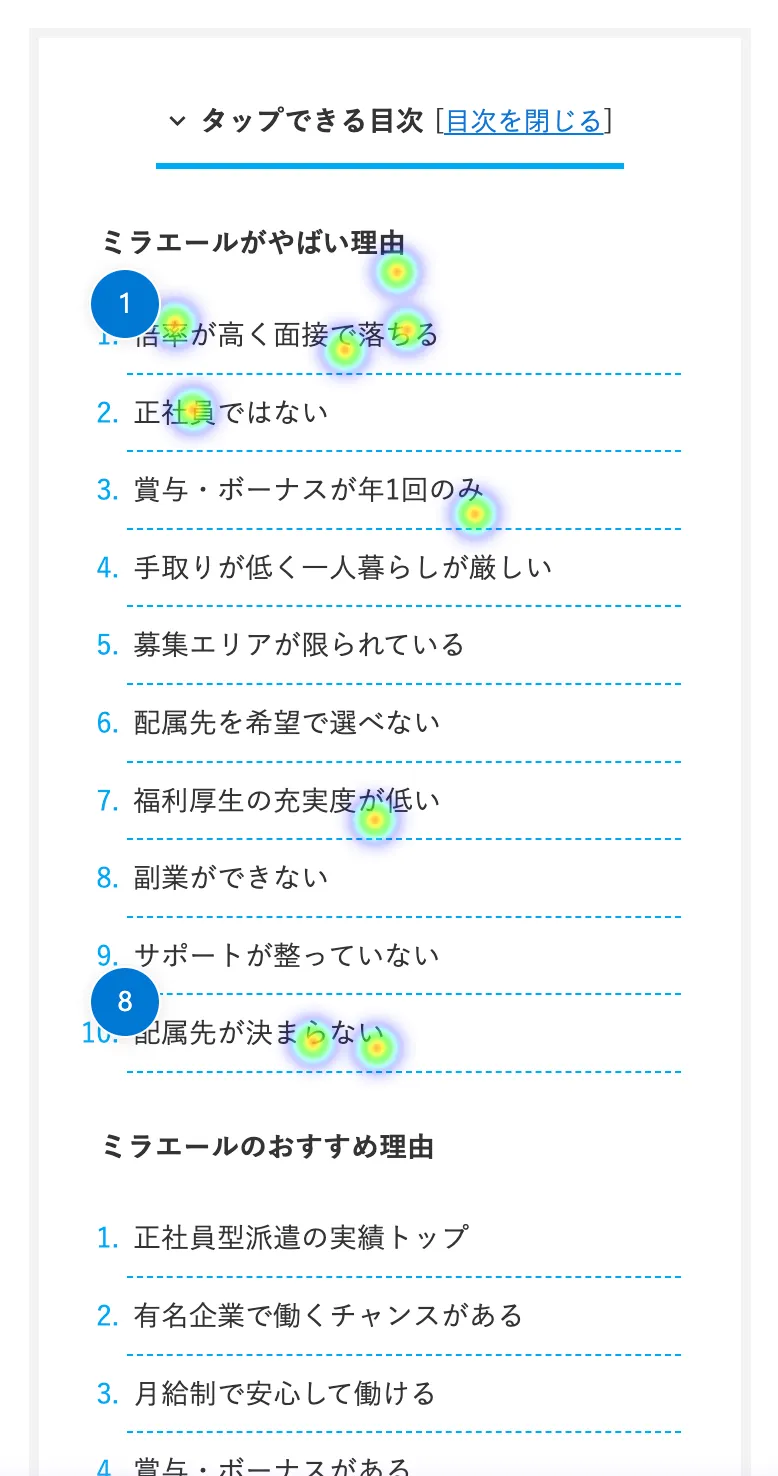
Task: Go to 有名企業で働くチャンスがある
Action: point(328,1315)
